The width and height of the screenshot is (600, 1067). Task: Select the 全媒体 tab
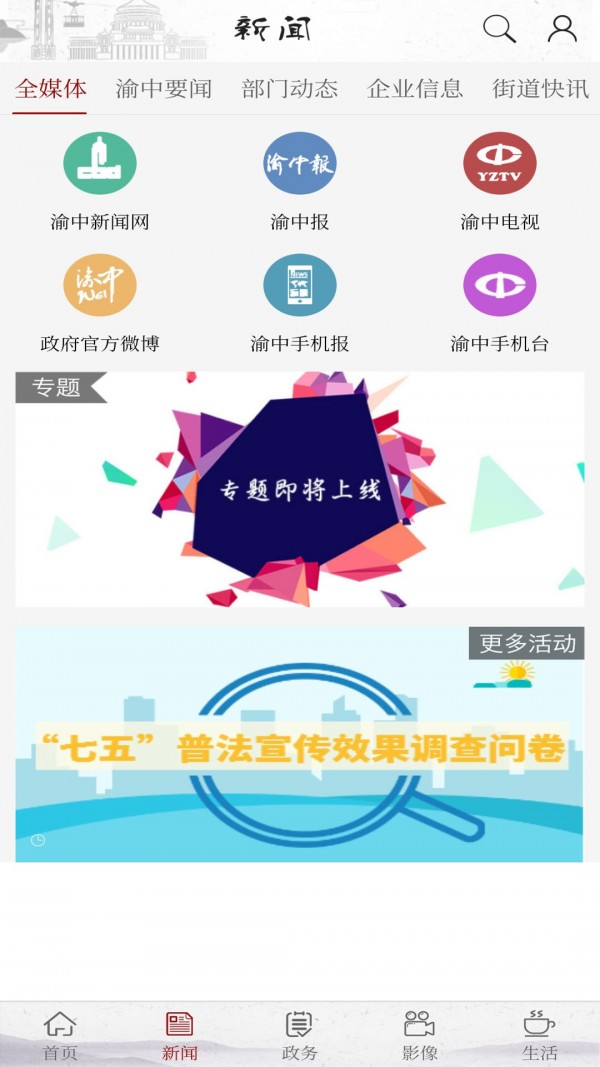click(x=51, y=89)
